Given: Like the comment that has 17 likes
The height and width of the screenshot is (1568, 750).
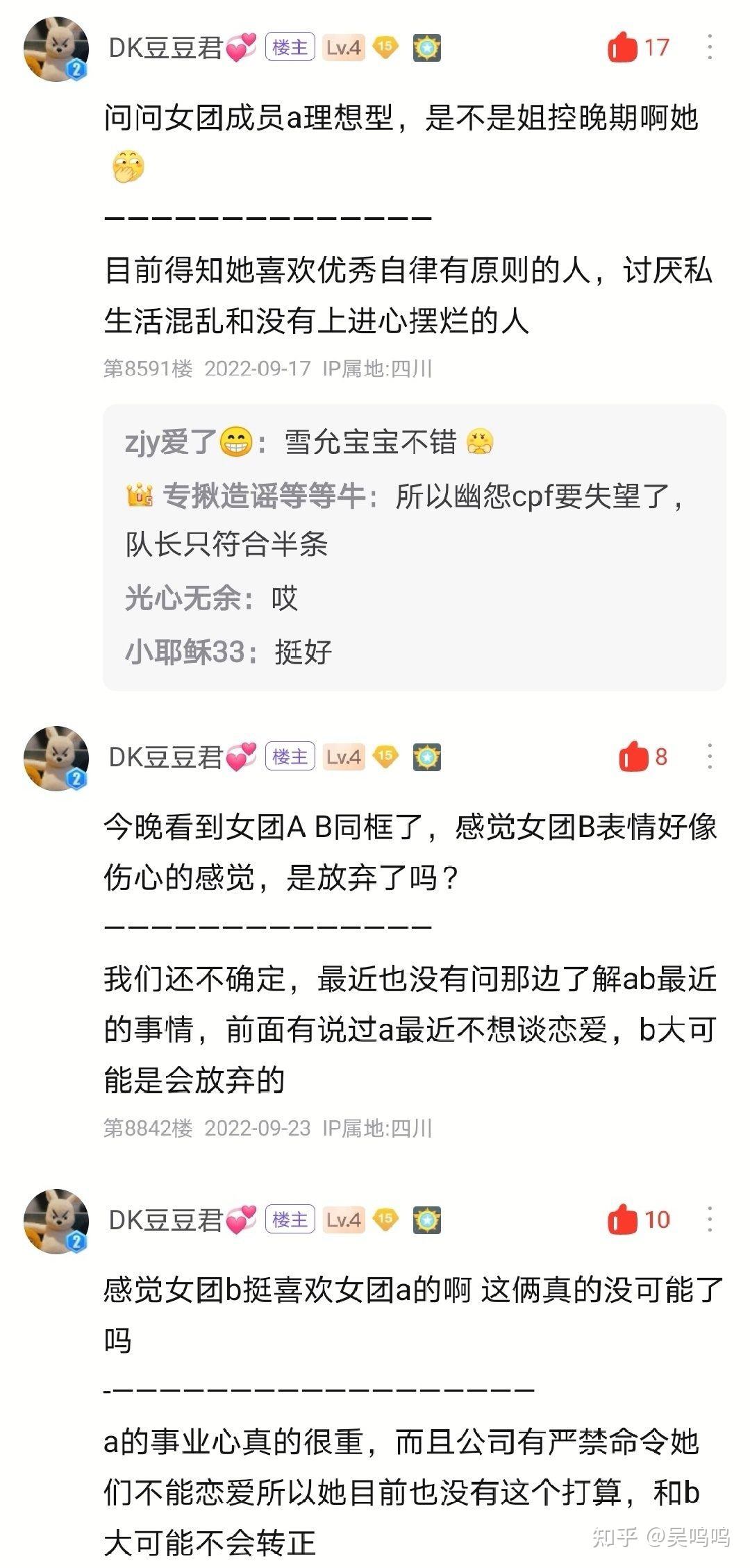Looking at the screenshot, I should tap(623, 48).
